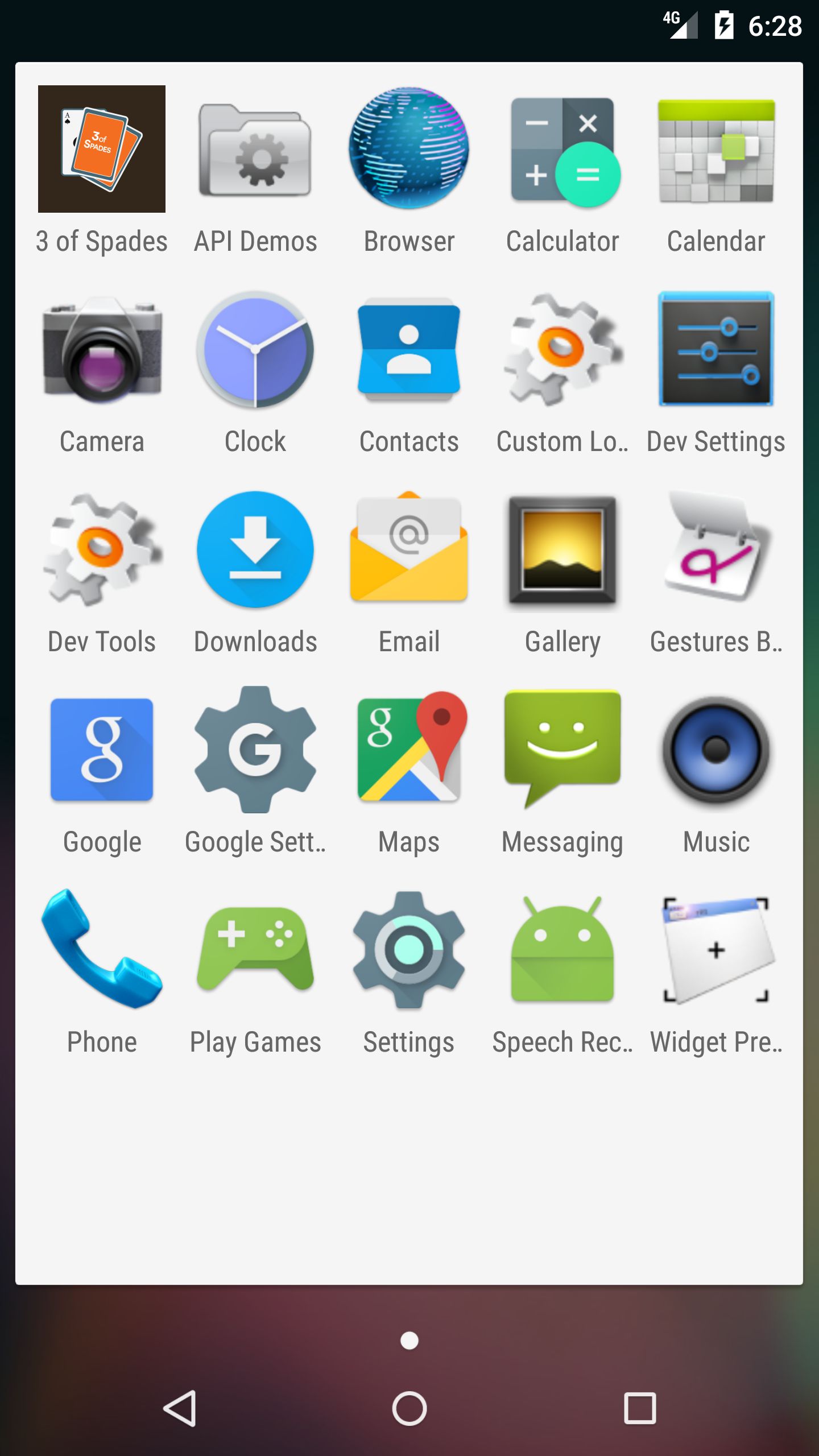
Task: Open the Phone dialer app
Action: (x=102, y=950)
